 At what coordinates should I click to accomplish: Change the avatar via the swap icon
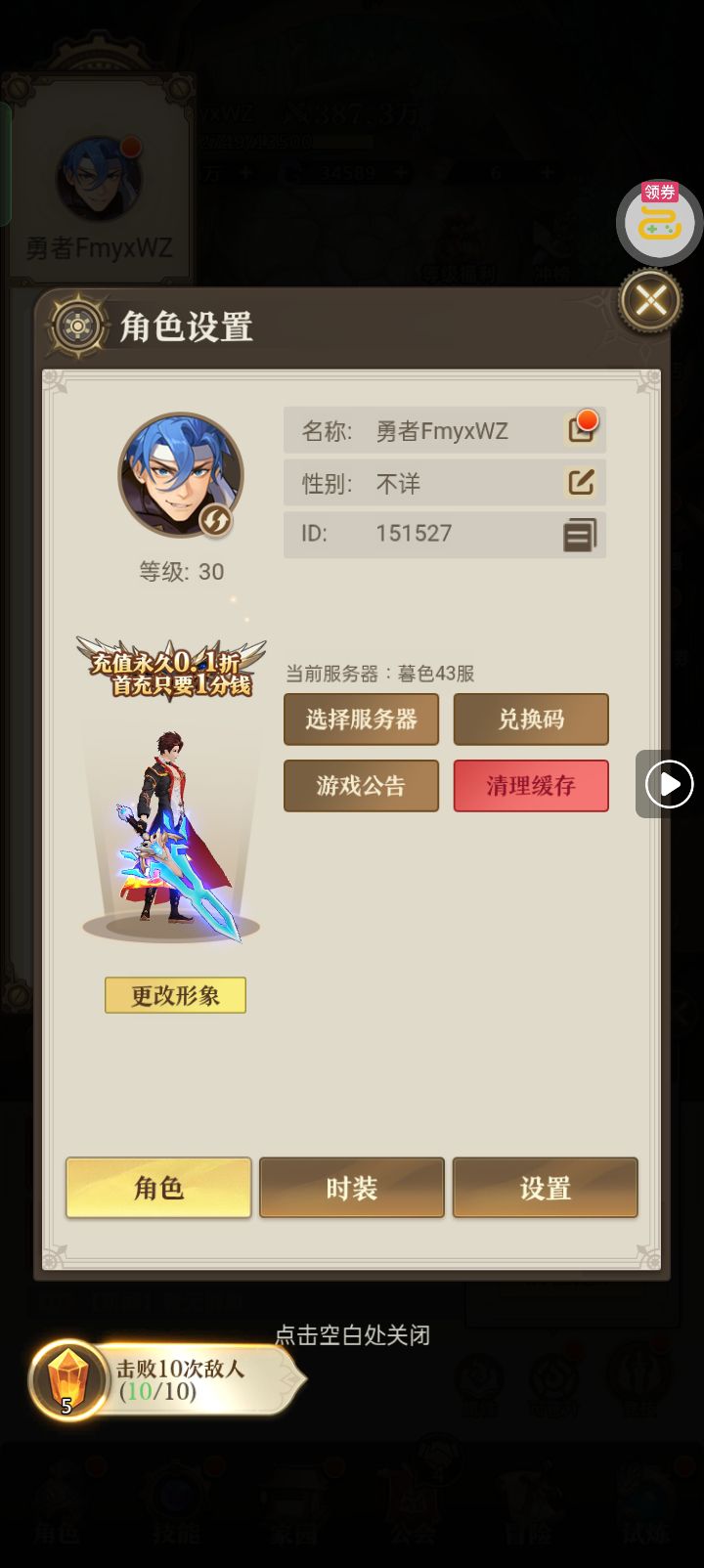tap(216, 521)
